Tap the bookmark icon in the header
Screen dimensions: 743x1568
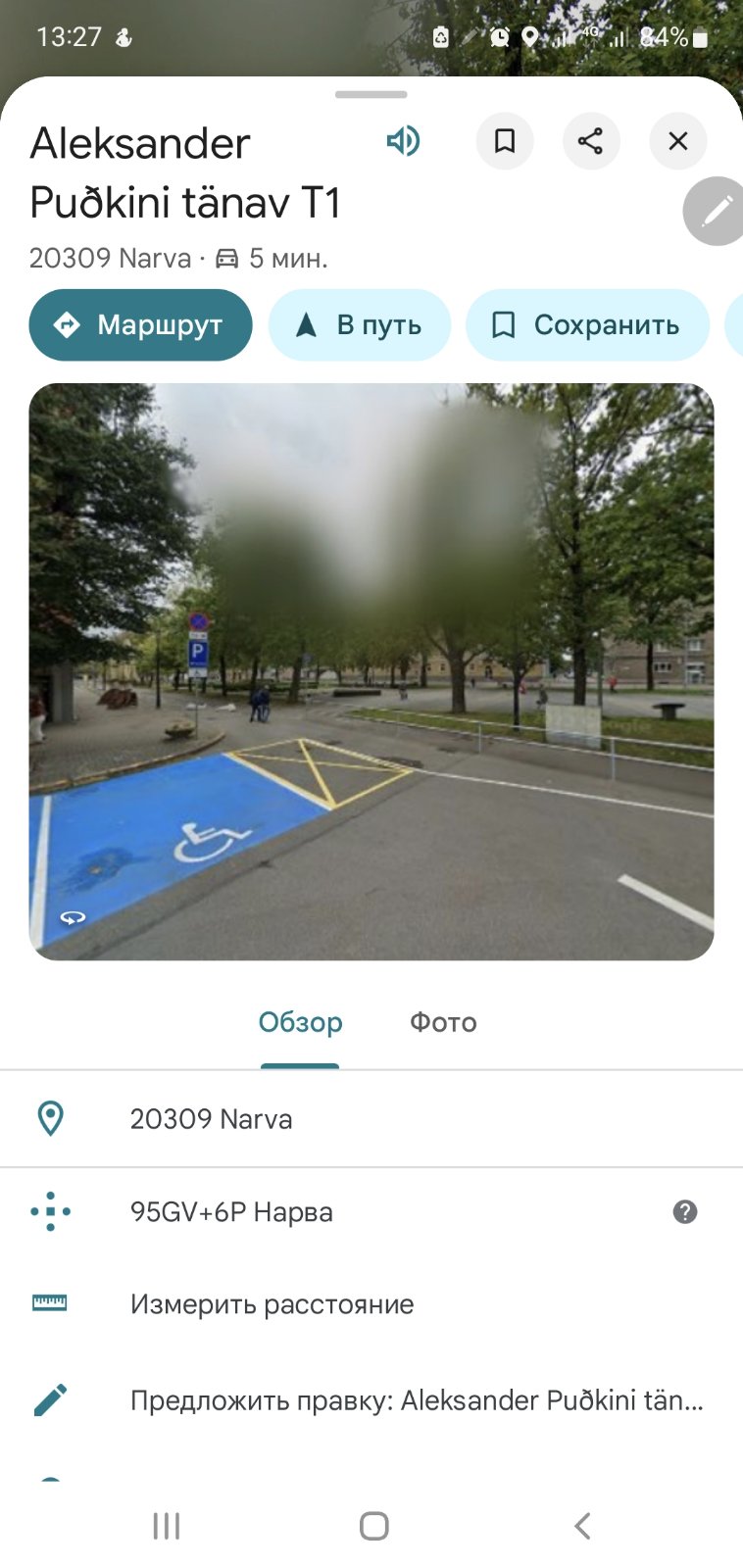pos(505,141)
